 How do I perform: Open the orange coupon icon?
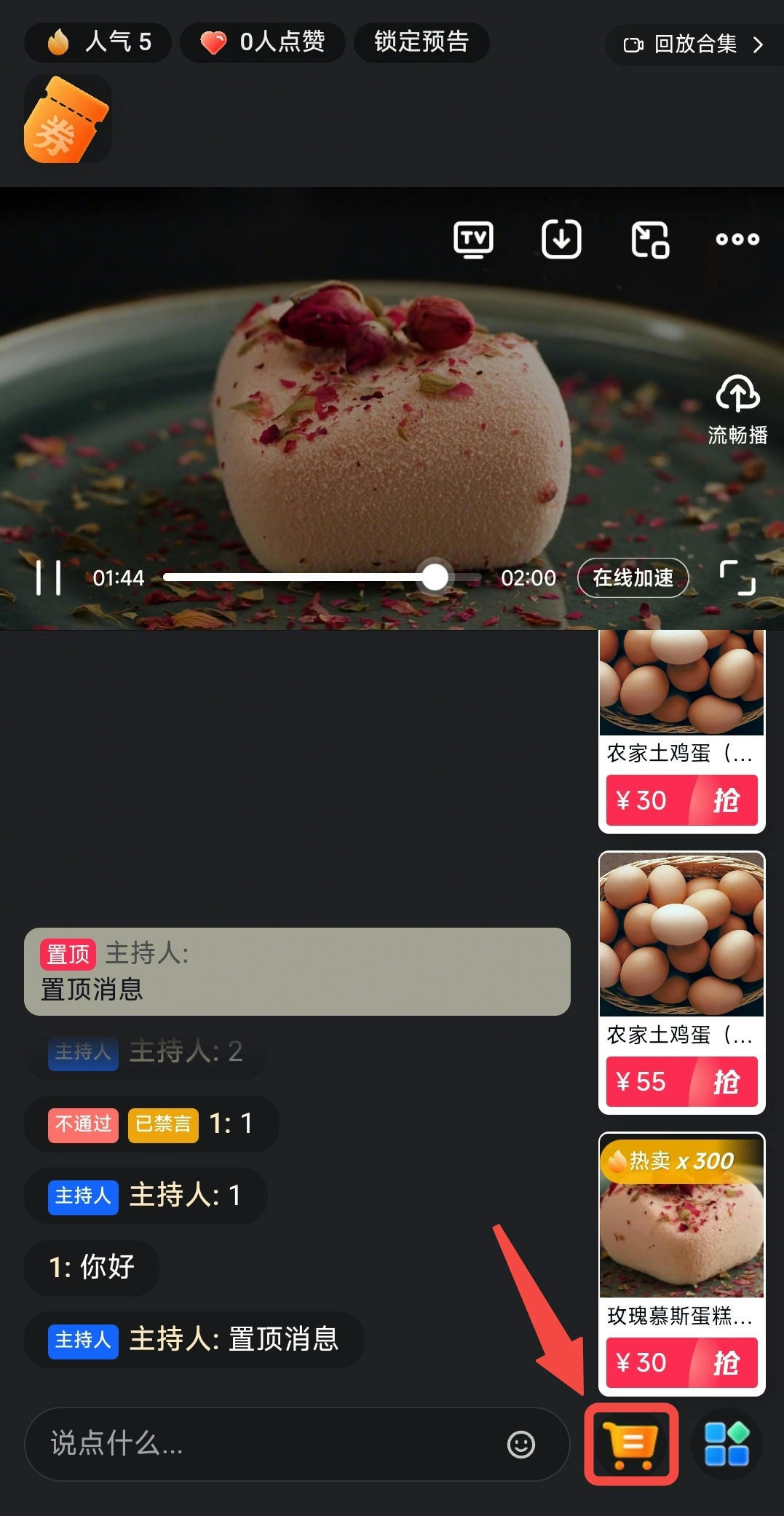coord(66,120)
